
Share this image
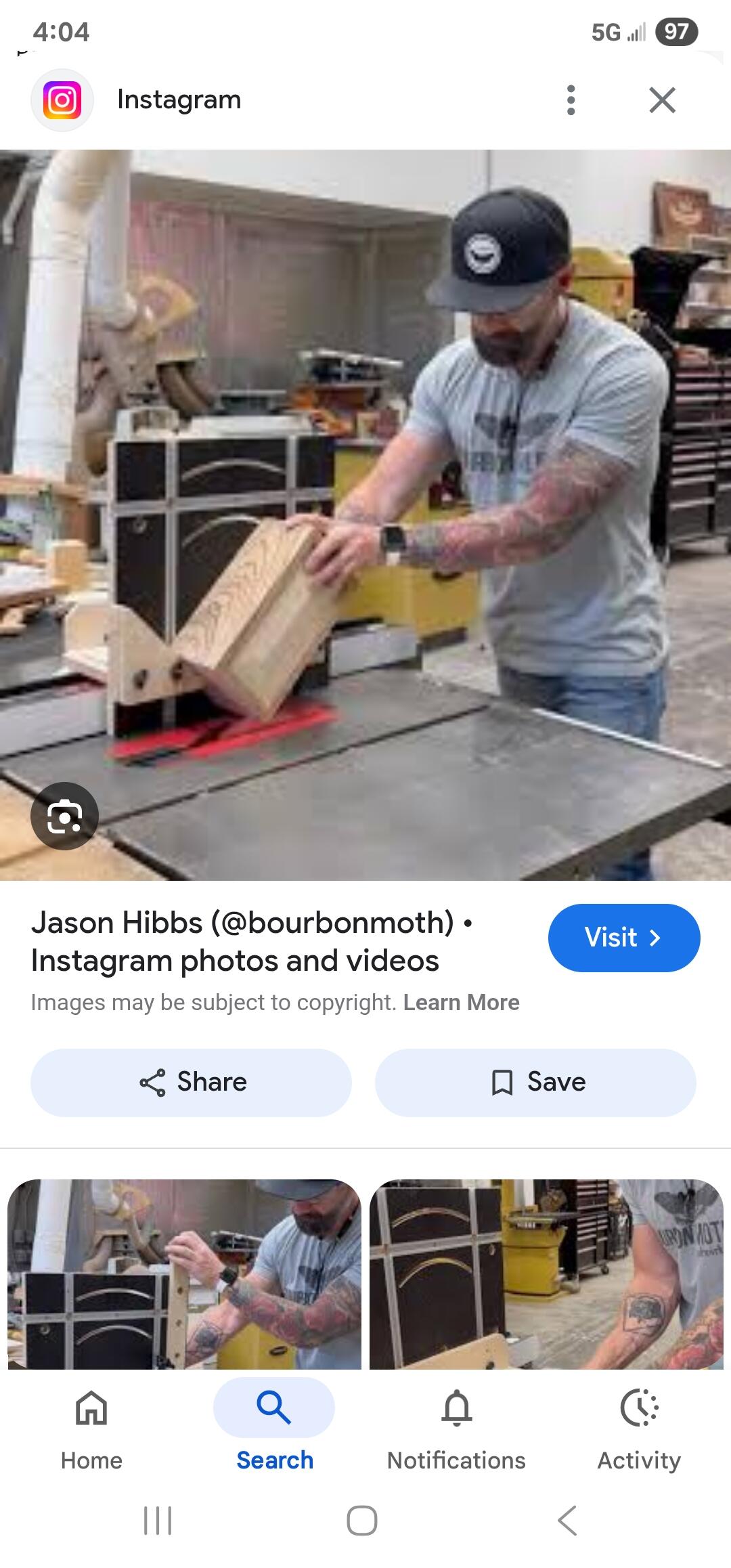coord(191,1083)
